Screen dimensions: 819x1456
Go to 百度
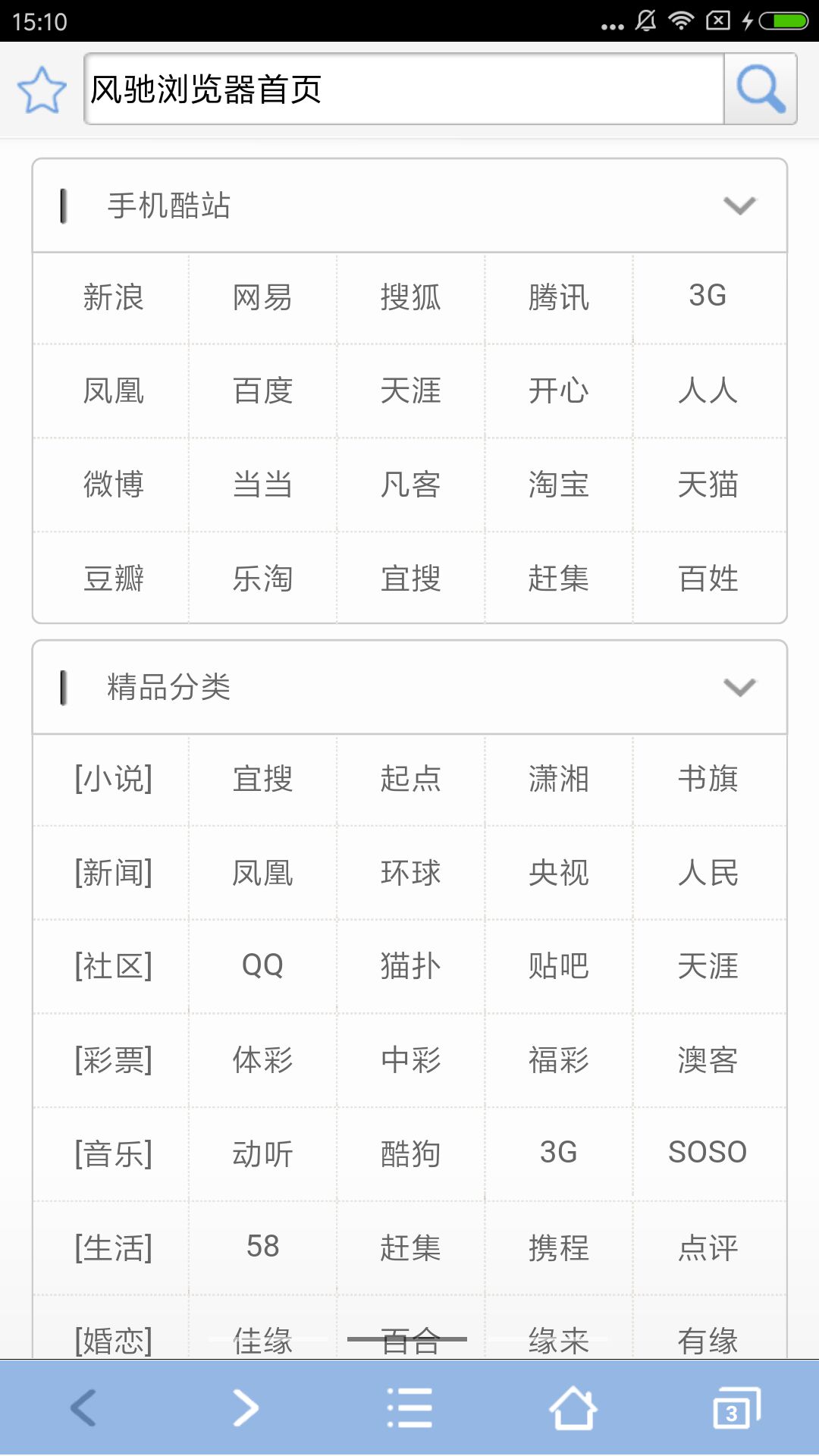tap(262, 391)
